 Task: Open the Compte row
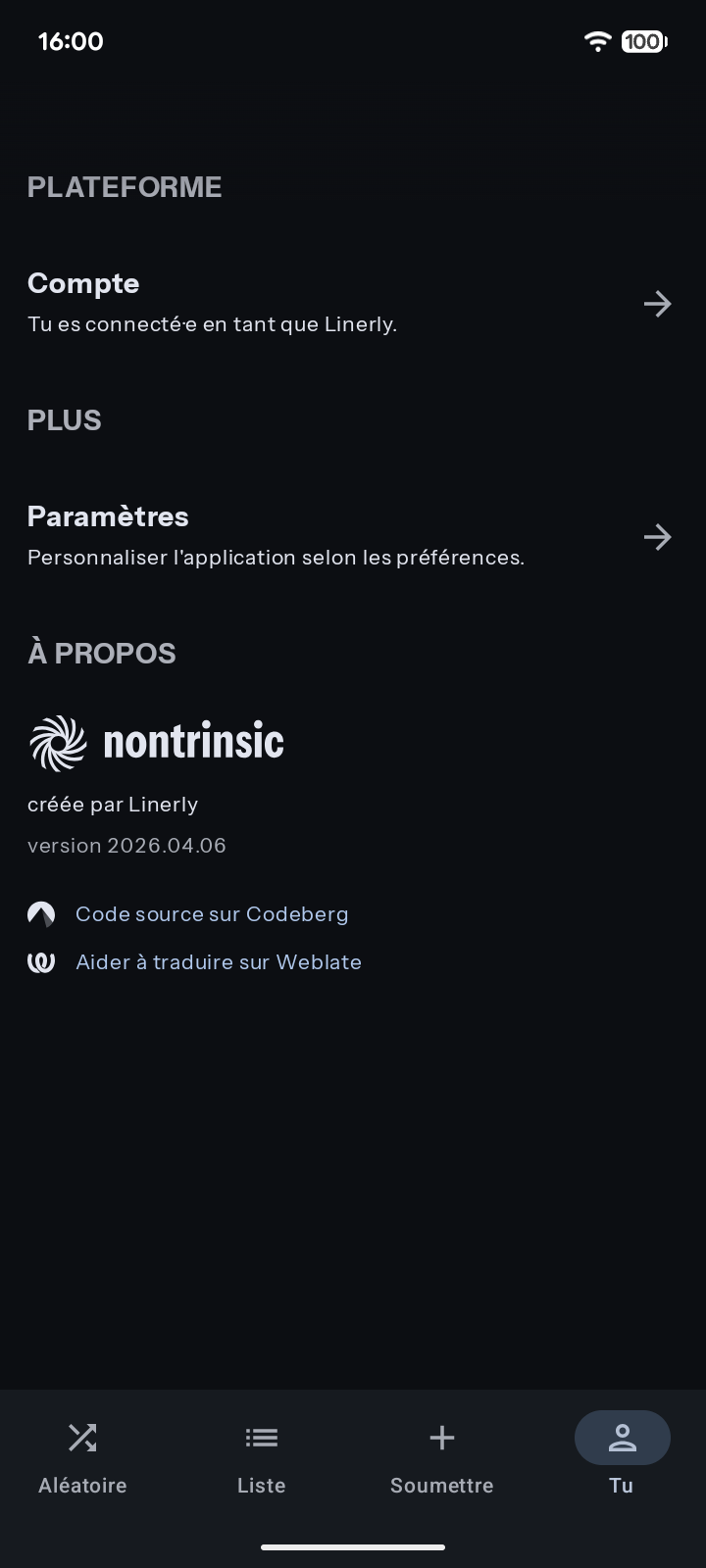pyautogui.click(x=351, y=303)
